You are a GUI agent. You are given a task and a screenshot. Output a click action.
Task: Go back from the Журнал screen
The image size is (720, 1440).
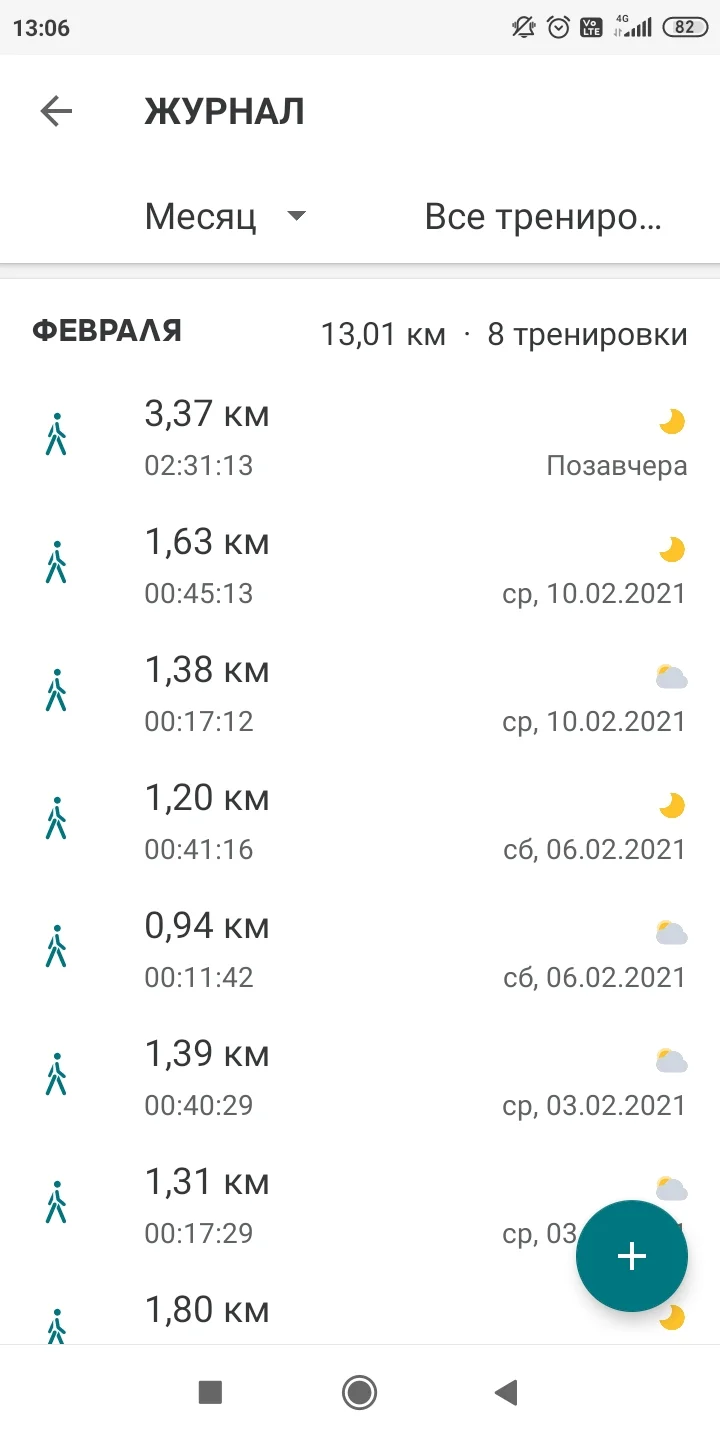tap(57, 111)
